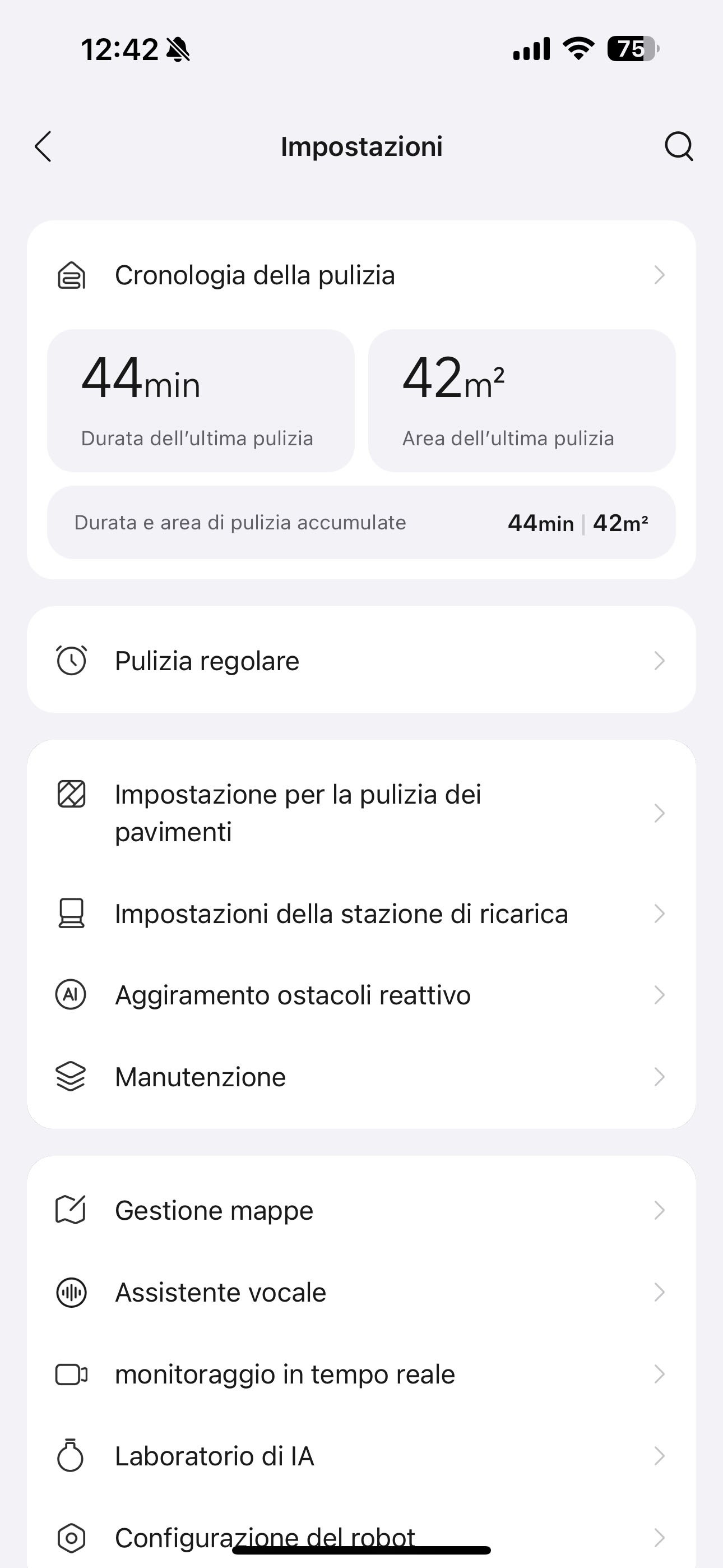Open Cronologia della pulizia
The height and width of the screenshot is (1568, 723).
tap(361, 275)
